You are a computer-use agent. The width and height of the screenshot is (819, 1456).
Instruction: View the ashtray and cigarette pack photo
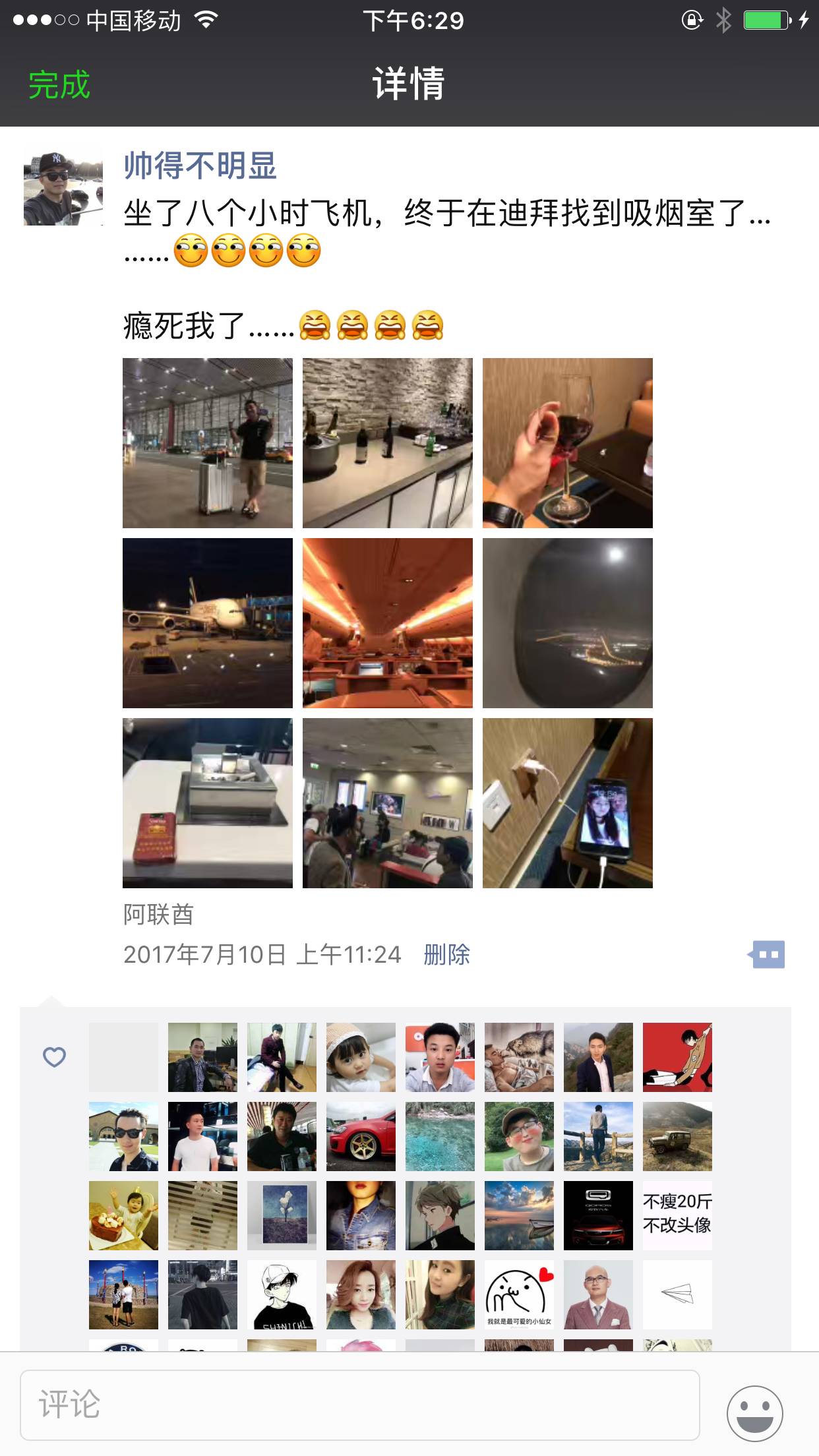(208, 803)
